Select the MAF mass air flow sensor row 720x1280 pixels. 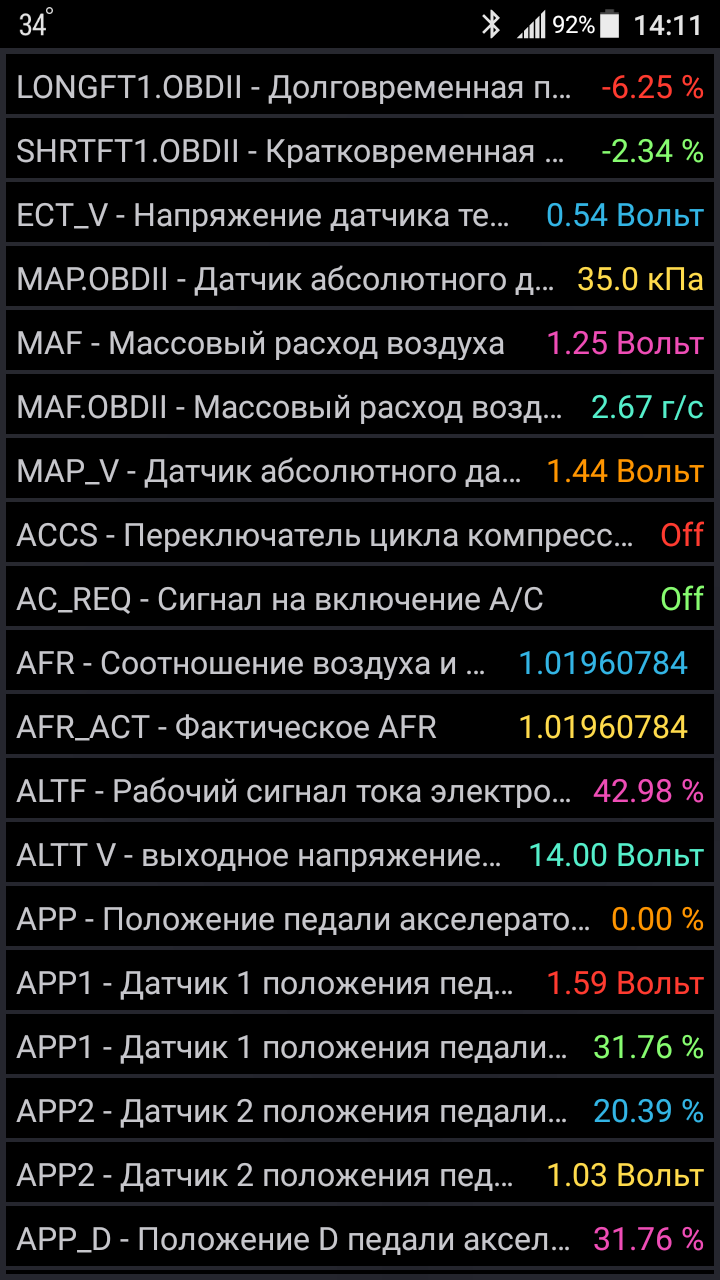(360, 342)
